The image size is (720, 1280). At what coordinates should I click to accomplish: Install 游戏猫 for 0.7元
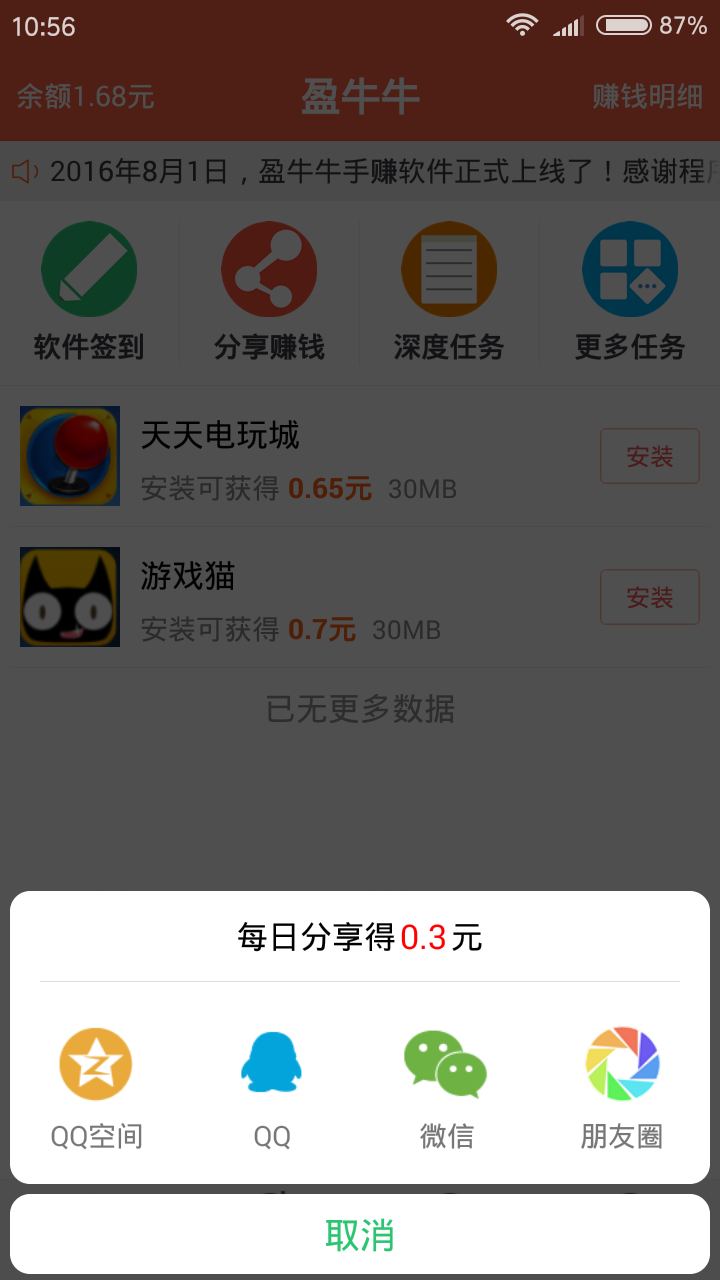649,597
